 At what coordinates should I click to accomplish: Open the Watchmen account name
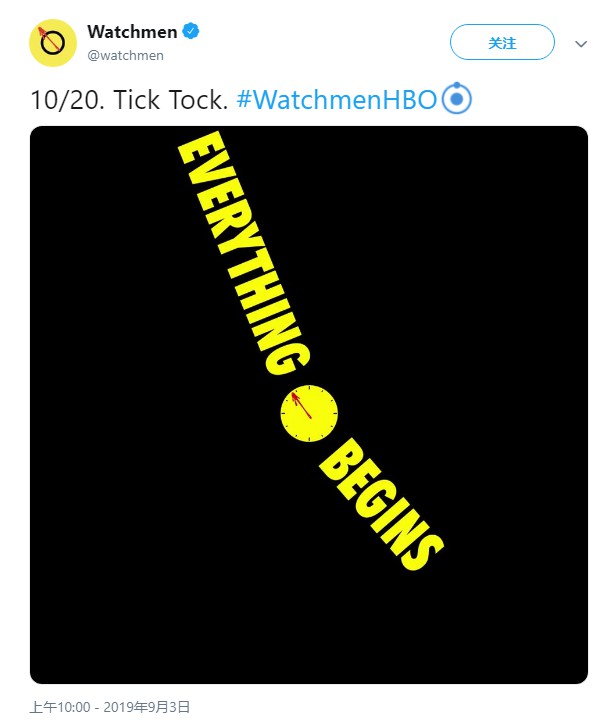(x=131, y=32)
